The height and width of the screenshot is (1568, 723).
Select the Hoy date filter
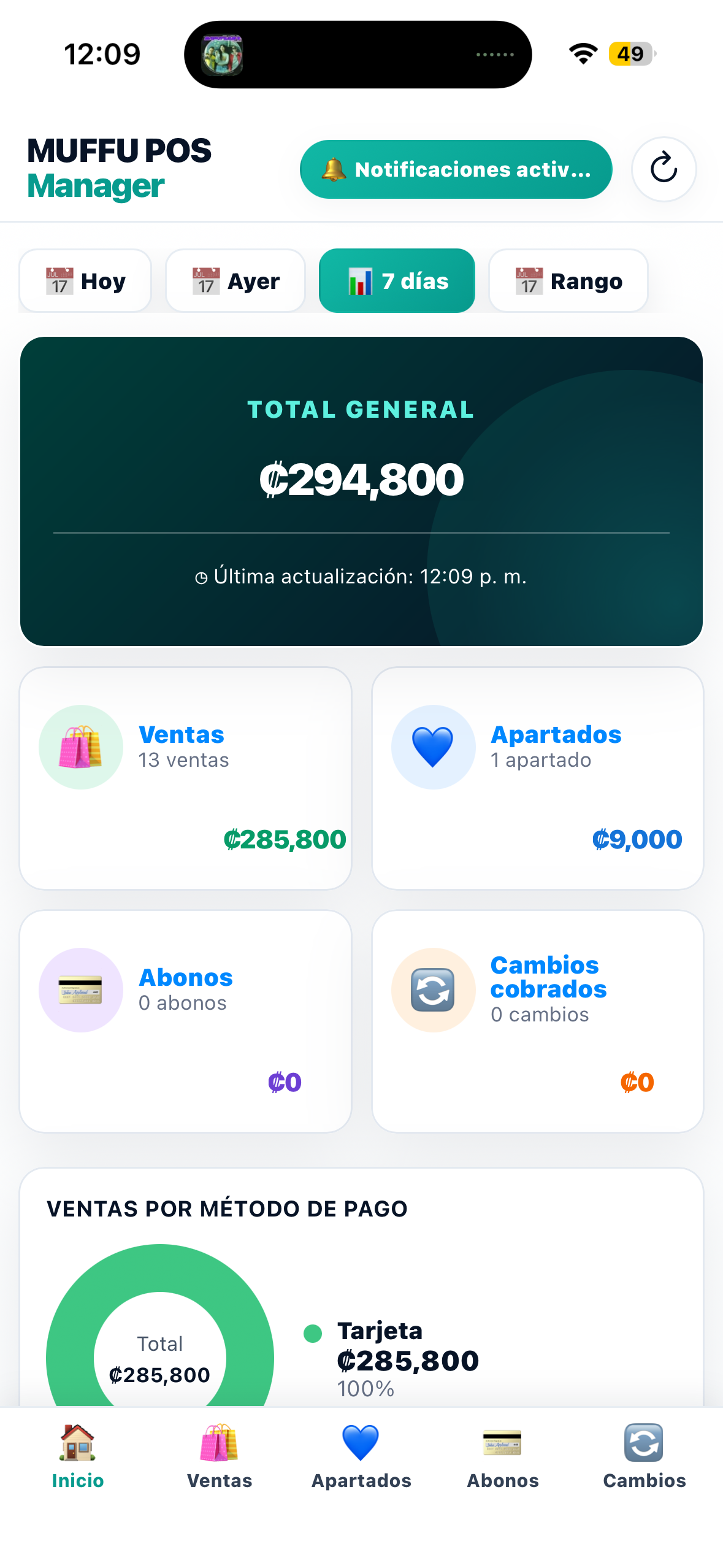tap(85, 280)
